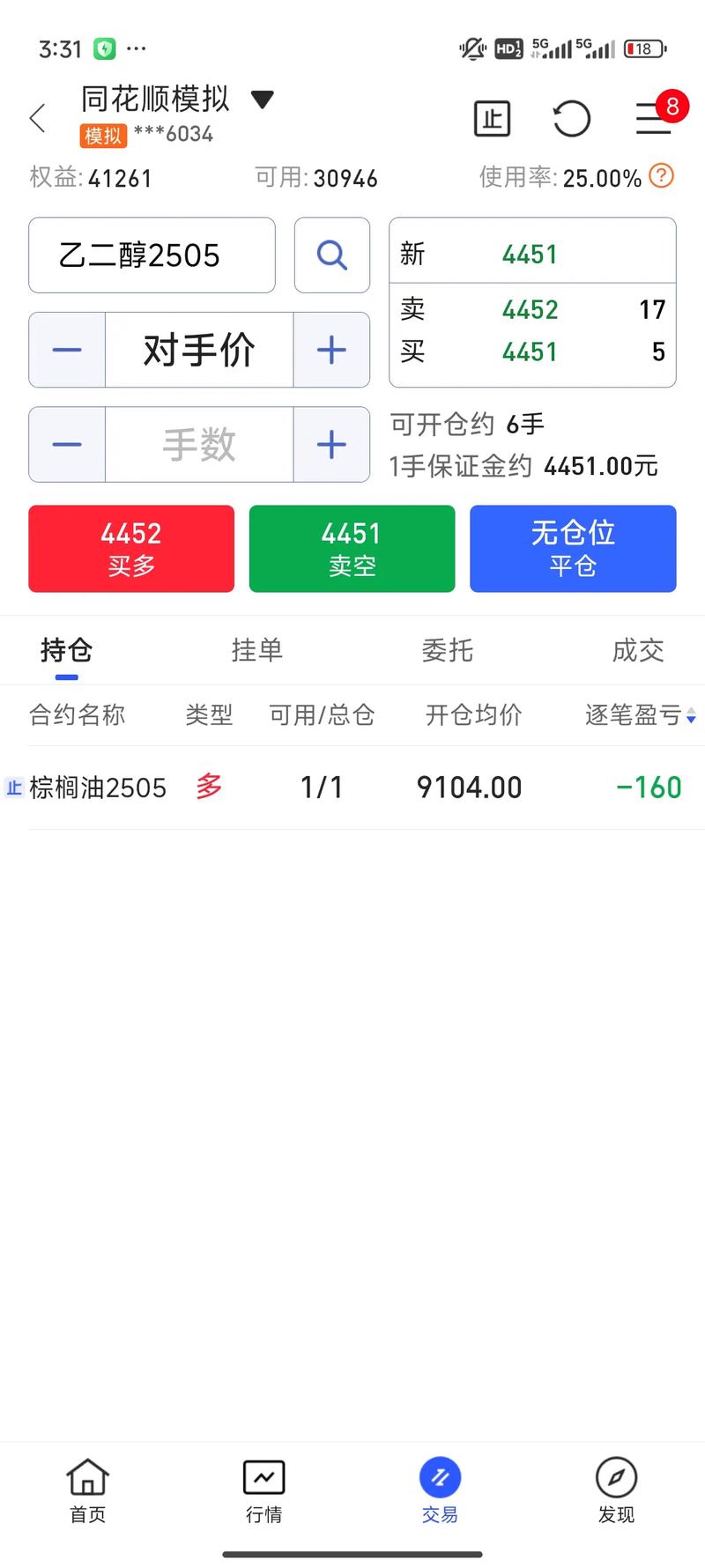Click the blue 无仓位平仓 close position button
The height and width of the screenshot is (1568, 705).
click(573, 548)
